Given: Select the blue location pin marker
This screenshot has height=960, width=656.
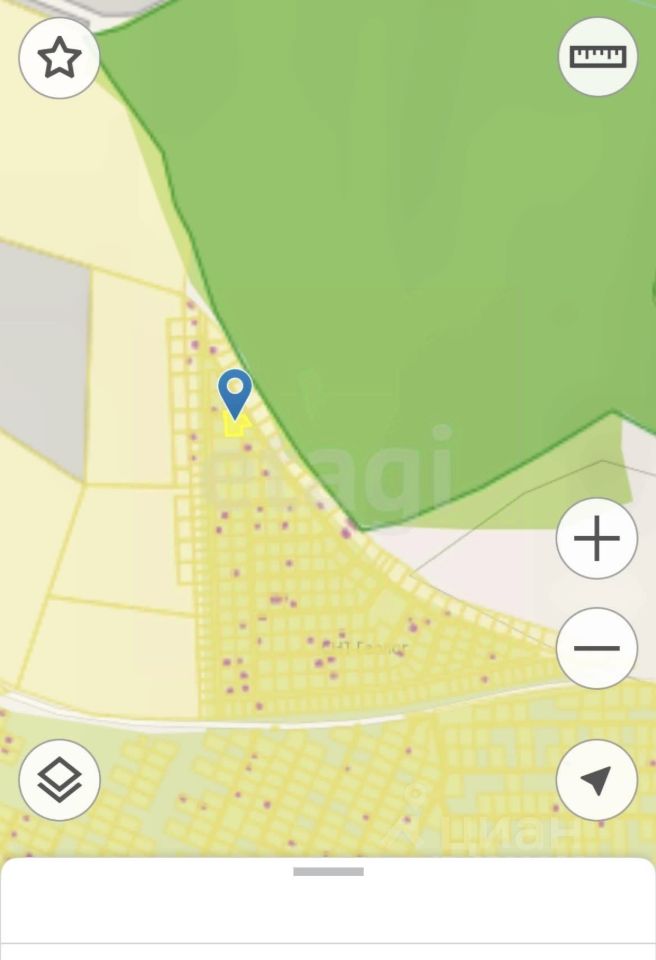Looking at the screenshot, I should tap(235, 392).
